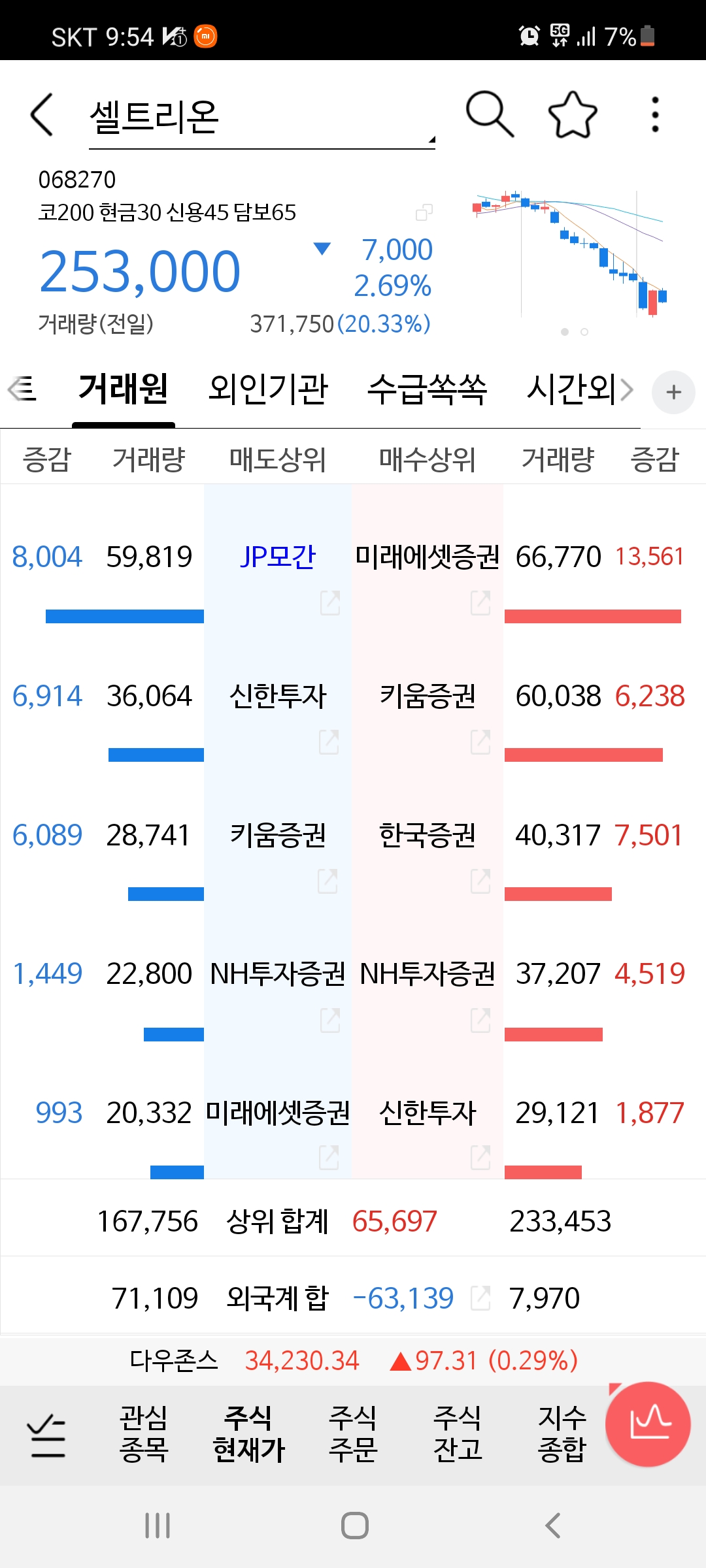Tap the right chevron to reveal more tabs
Screen dimensions: 706x1568
(626, 389)
